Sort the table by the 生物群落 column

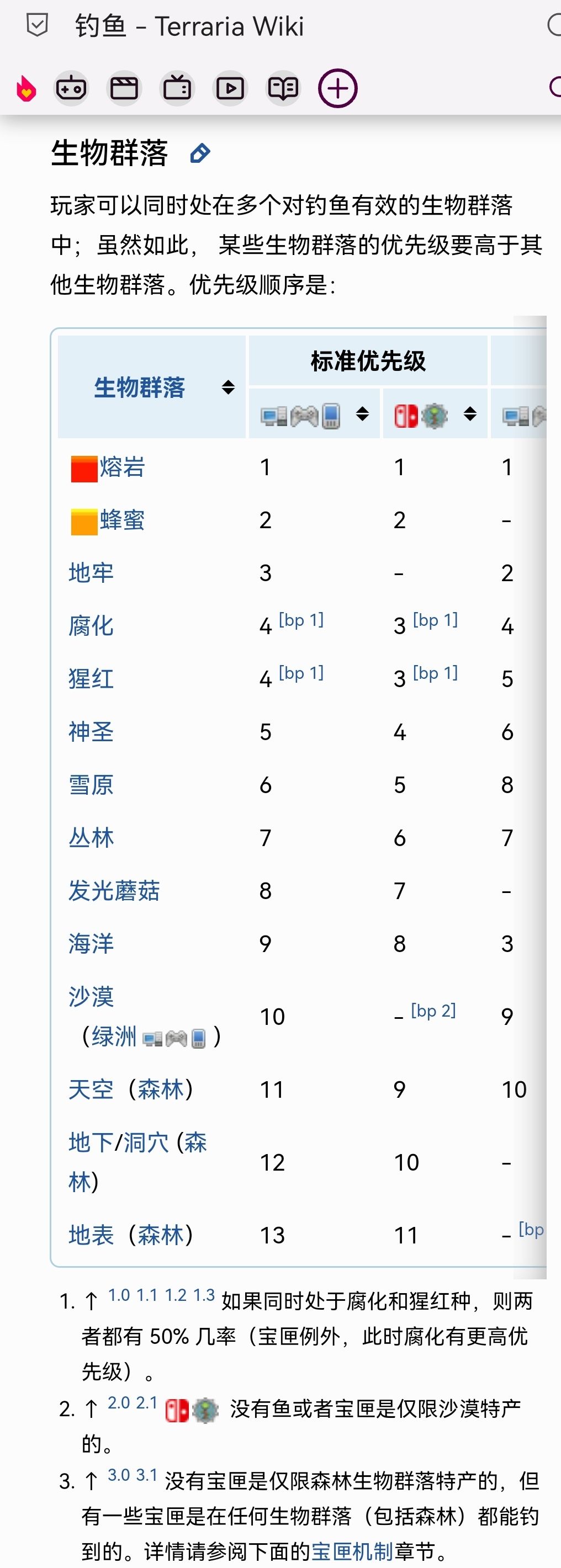(228, 388)
